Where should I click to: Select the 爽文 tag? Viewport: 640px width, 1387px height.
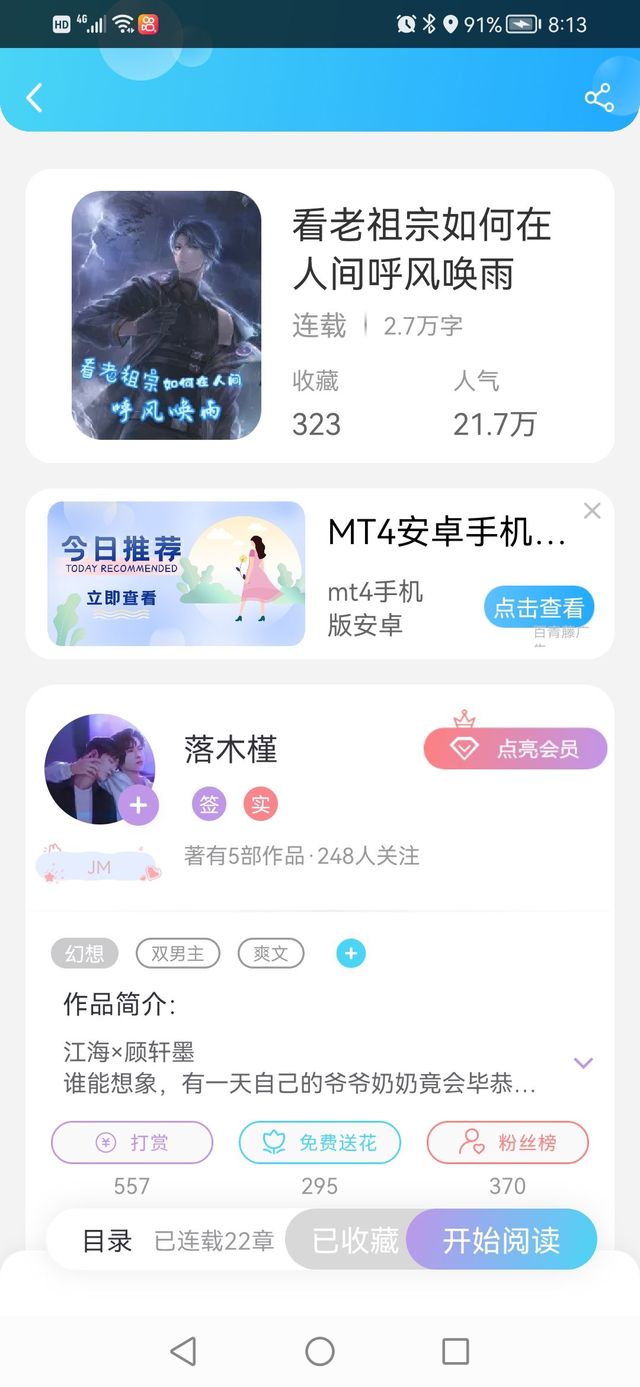click(270, 953)
